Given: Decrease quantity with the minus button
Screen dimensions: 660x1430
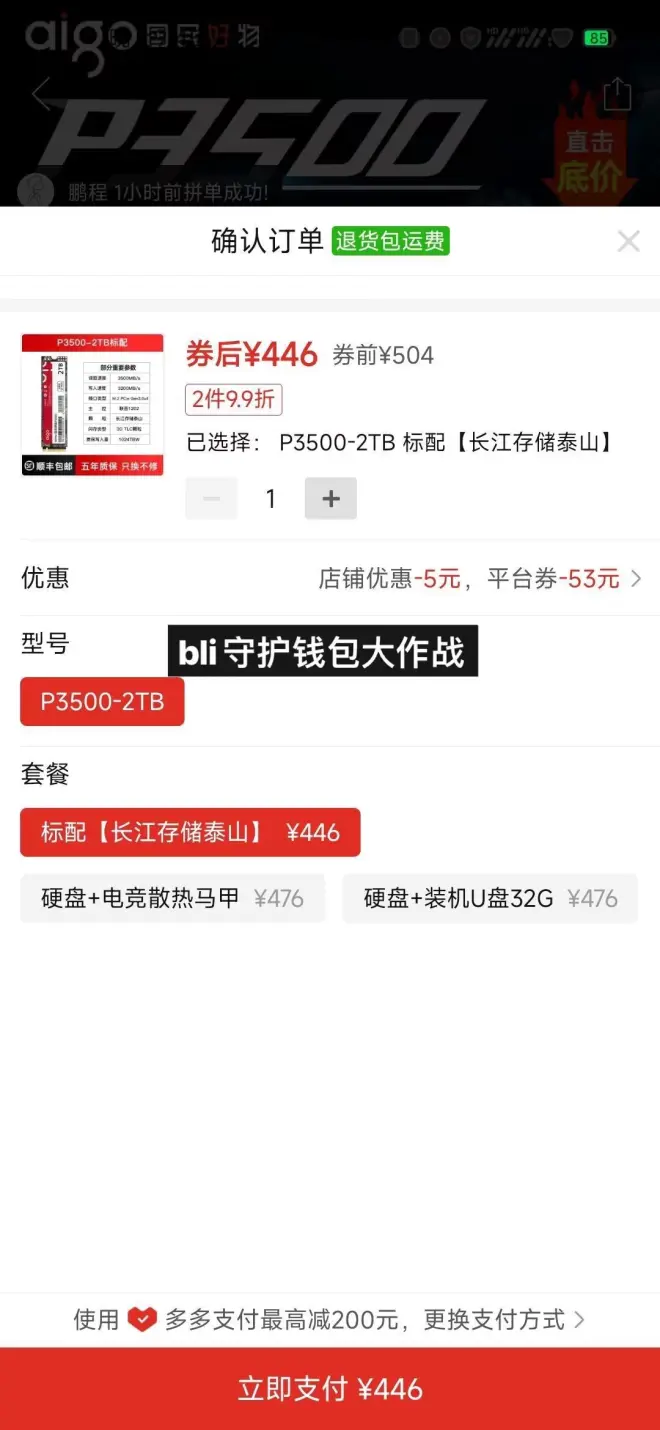Looking at the screenshot, I should pyautogui.click(x=211, y=499).
